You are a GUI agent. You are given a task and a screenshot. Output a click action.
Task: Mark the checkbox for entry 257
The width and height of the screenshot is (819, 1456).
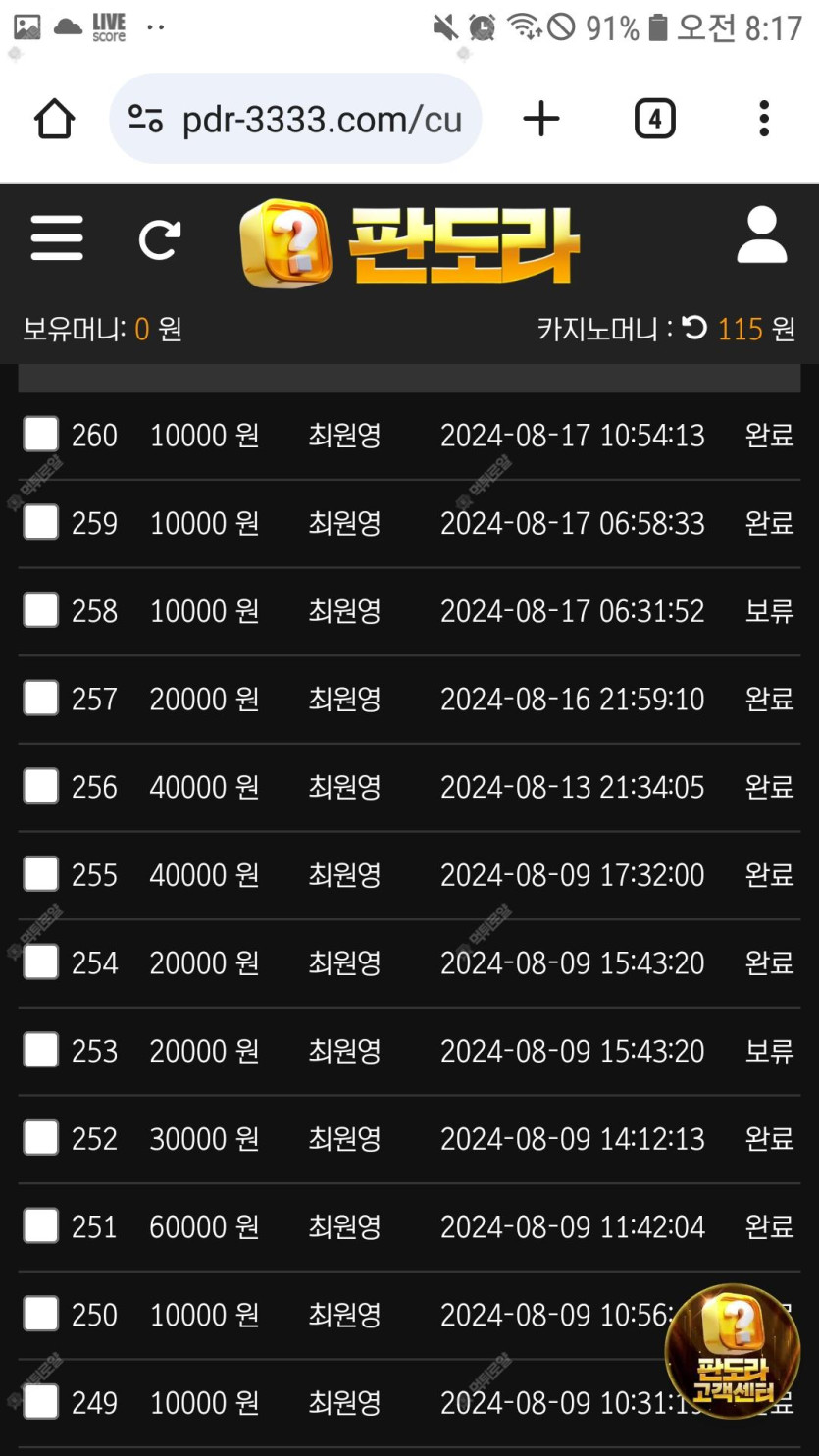pyautogui.click(x=41, y=699)
